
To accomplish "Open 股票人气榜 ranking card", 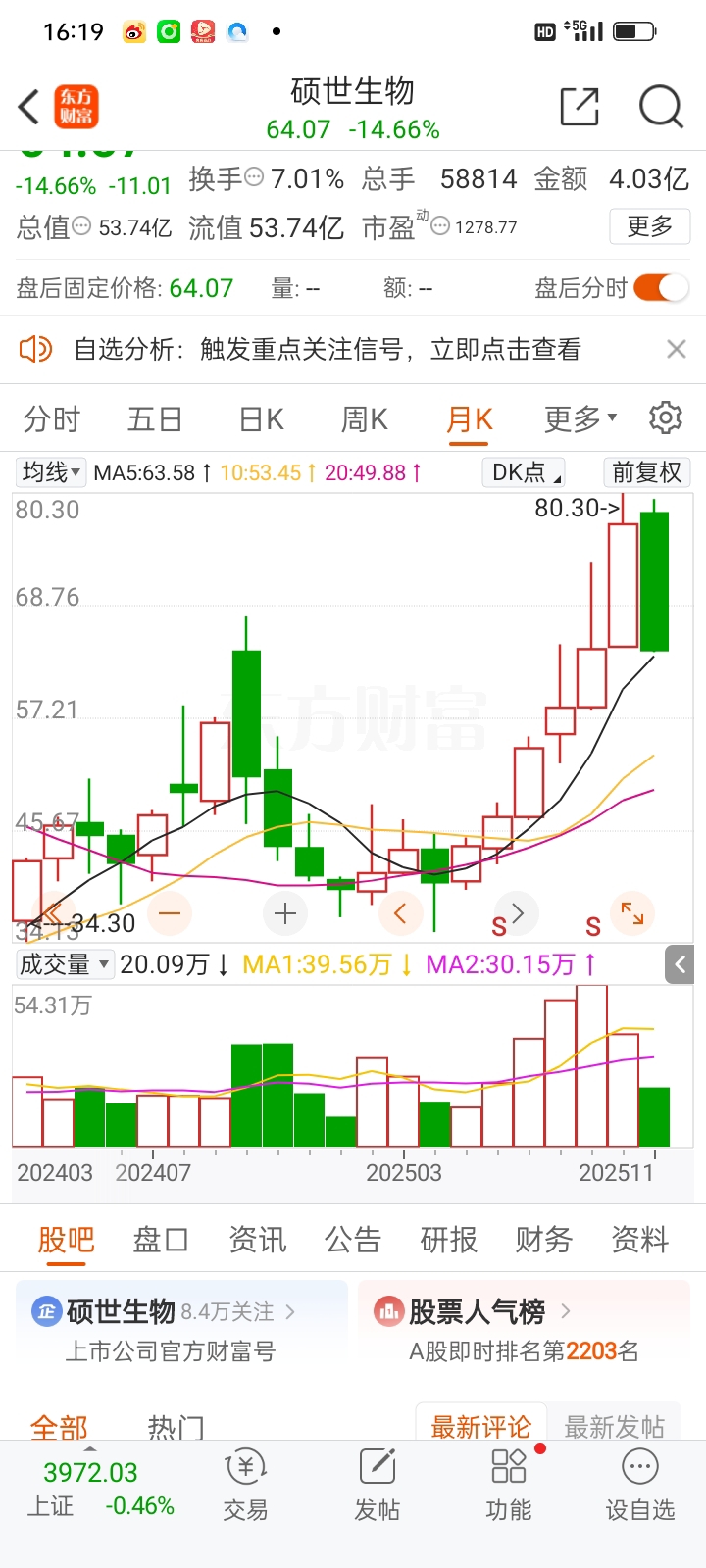I will click(524, 1331).
